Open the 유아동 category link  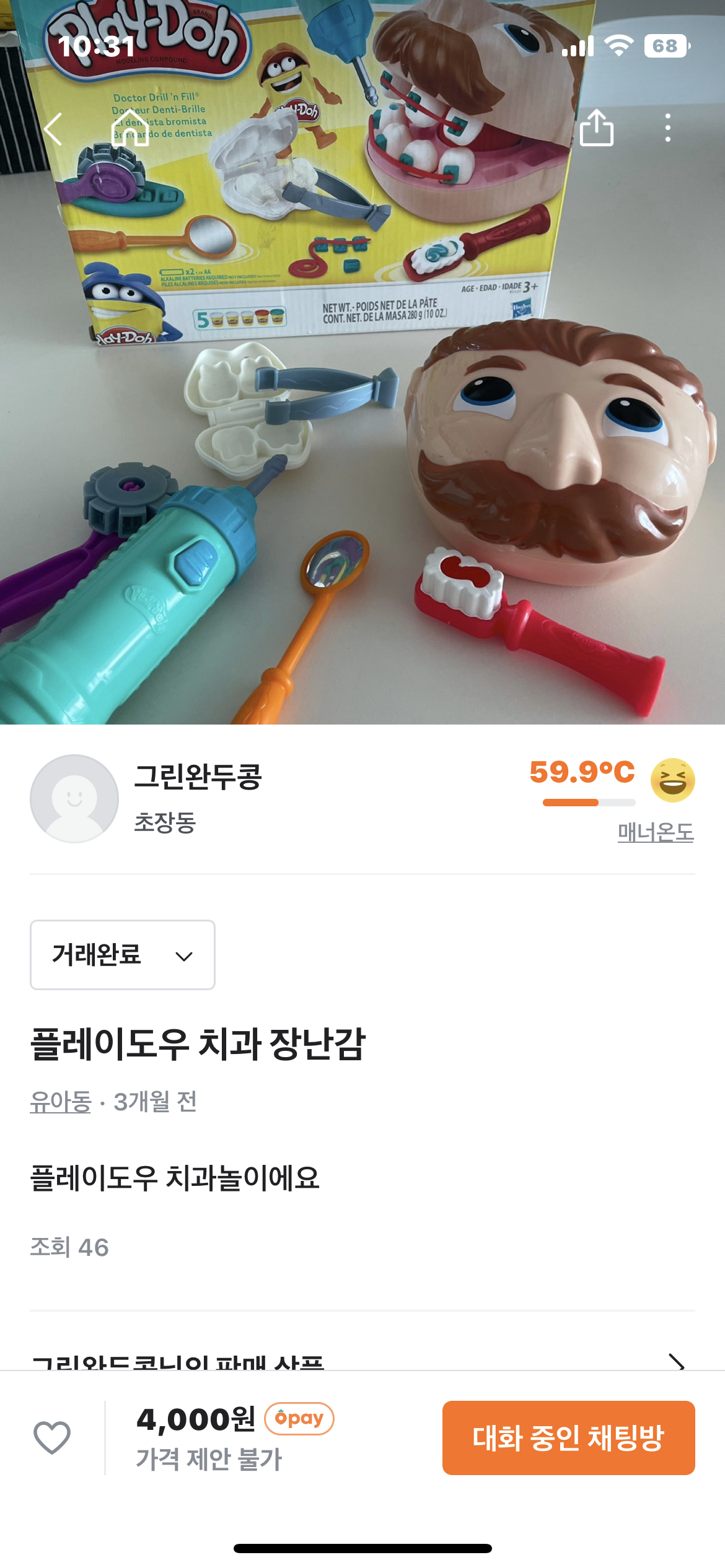point(61,1102)
